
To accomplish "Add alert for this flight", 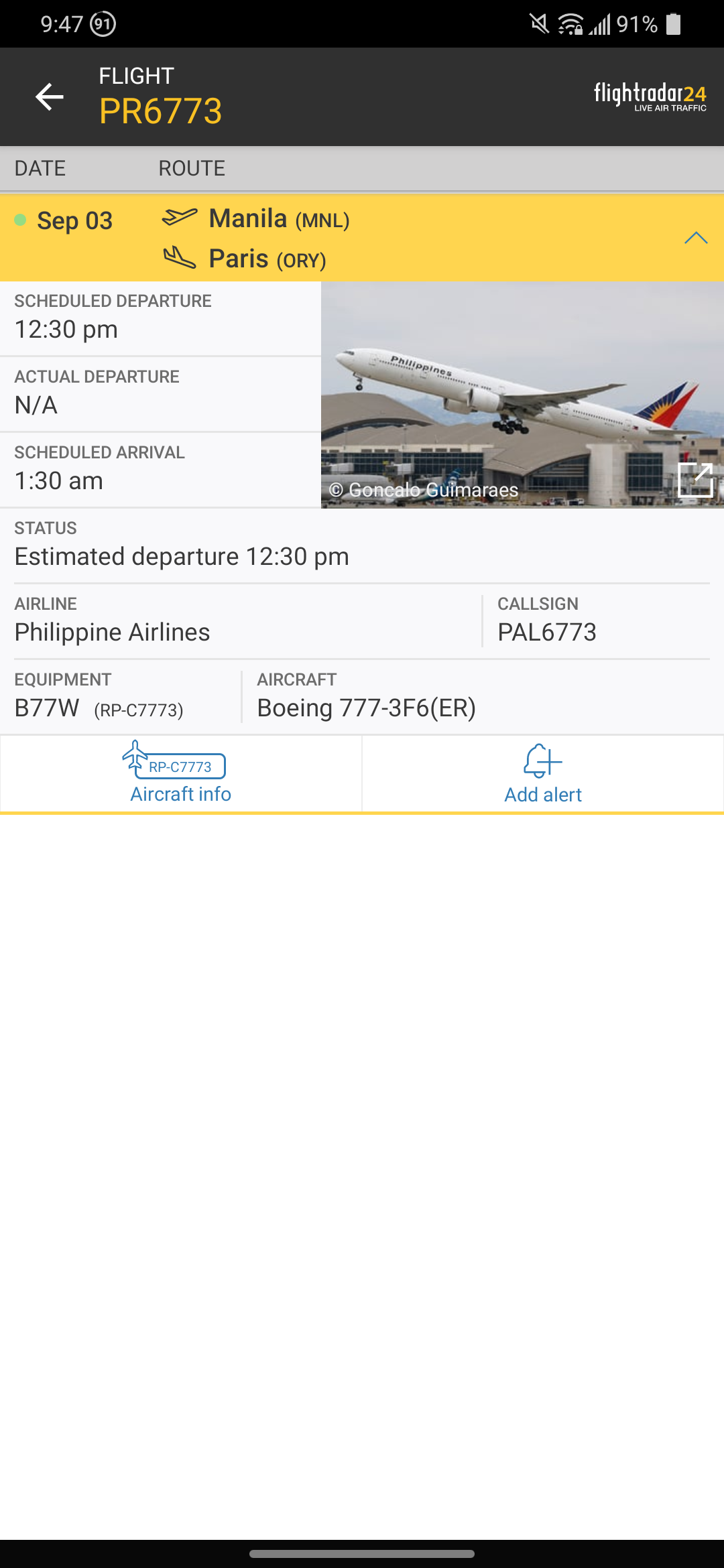I will pyautogui.click(x=542, y=774).
